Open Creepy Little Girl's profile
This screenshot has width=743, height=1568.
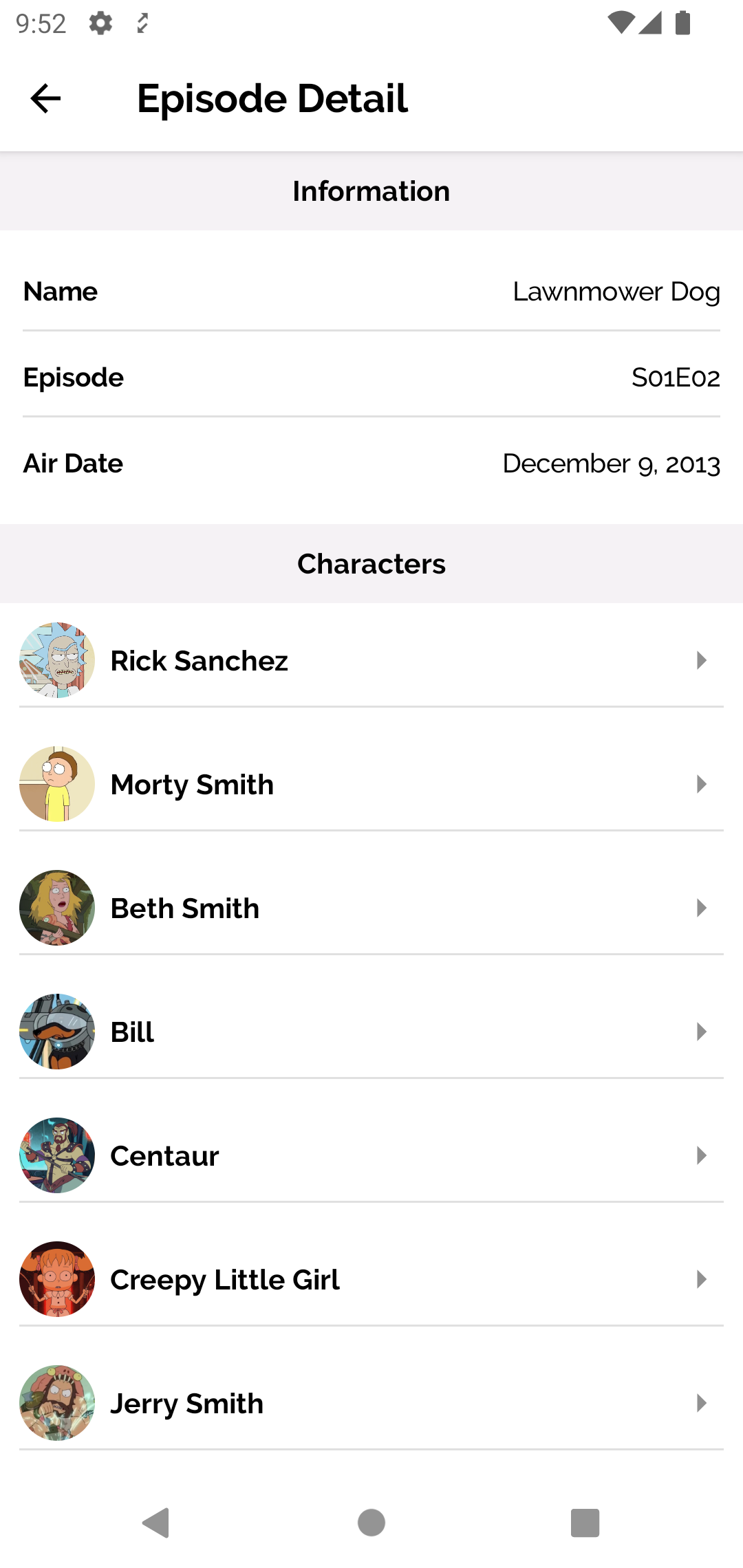pyautogui.click(x=371, y=1279)
